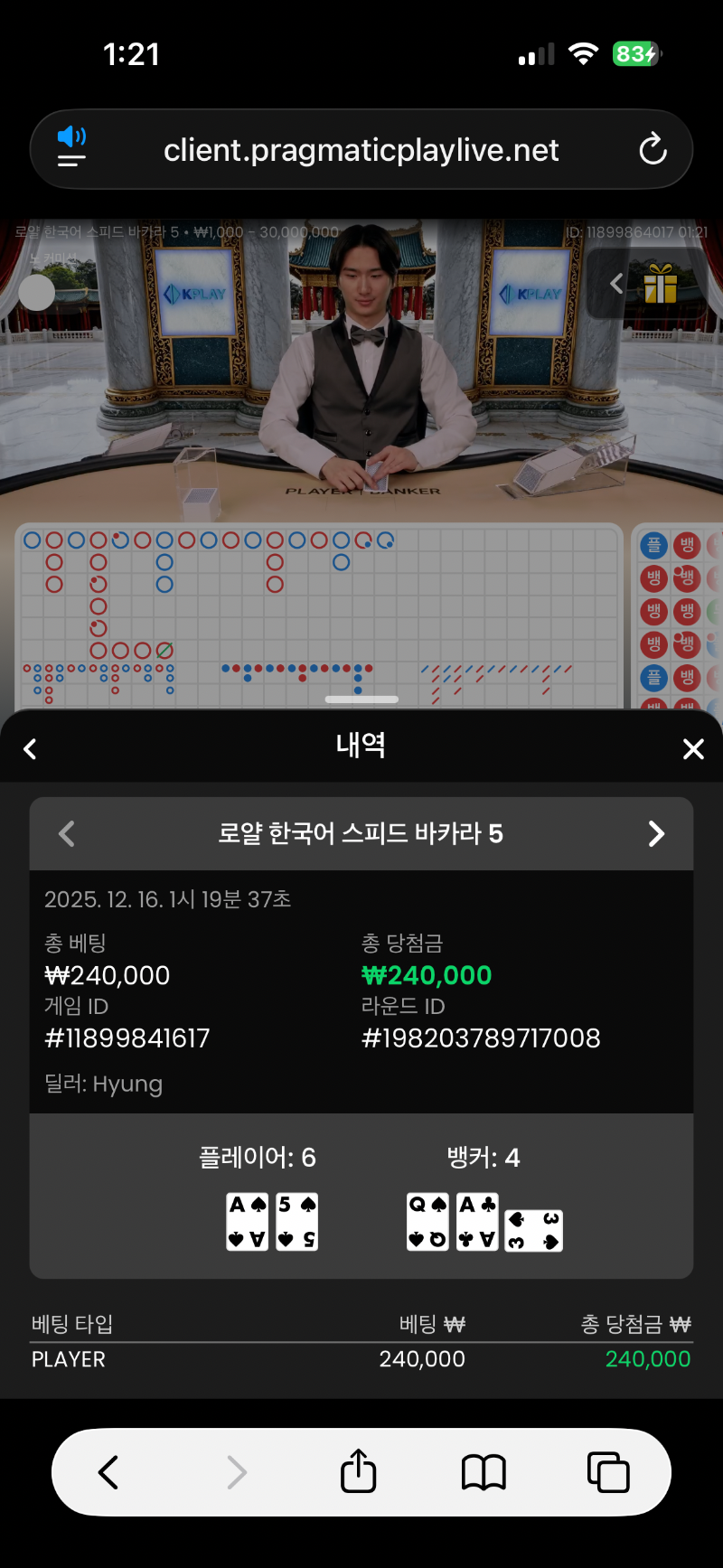Open the Safari bookmarks
Screen dimensions: 723x1568
coord(484,1472)
